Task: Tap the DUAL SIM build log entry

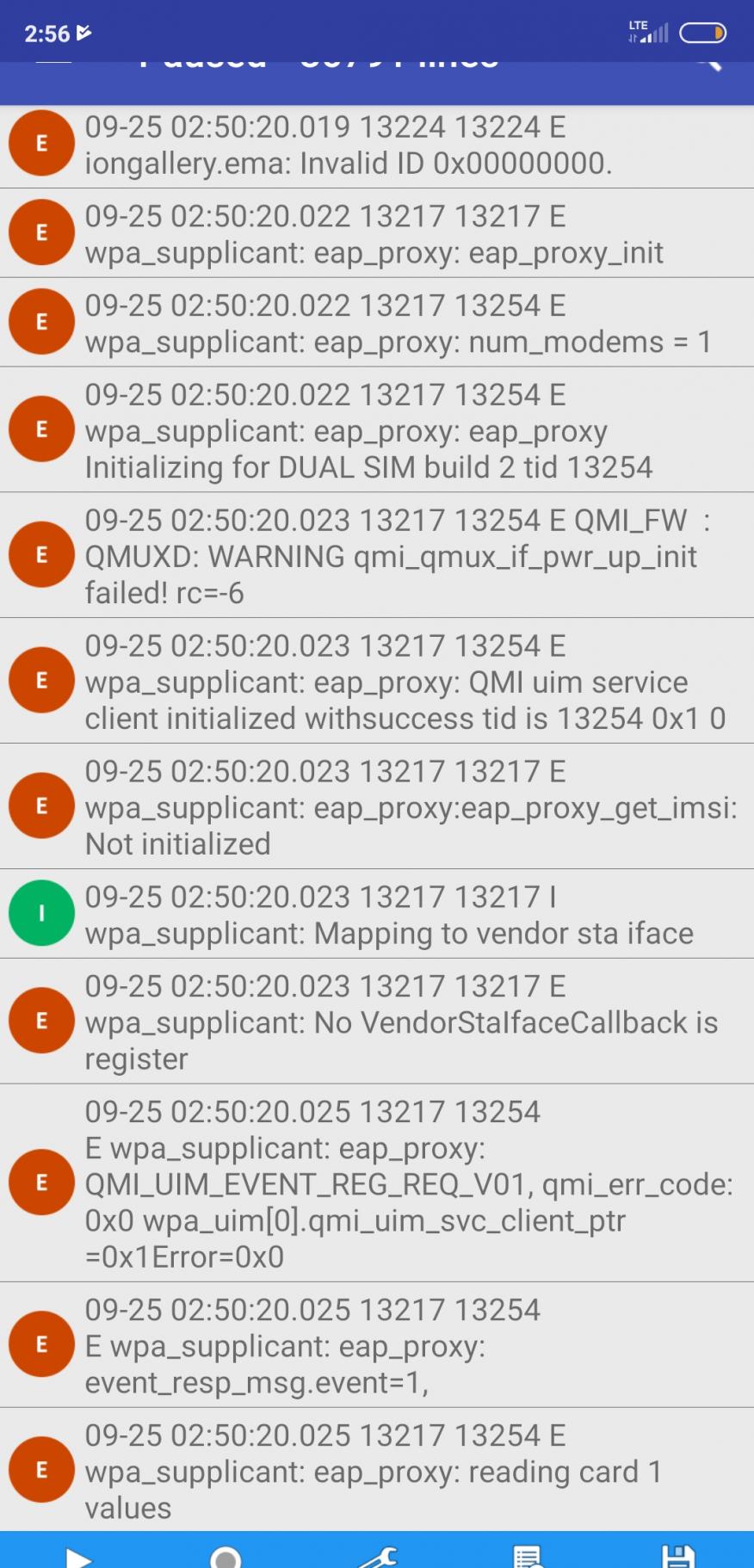Action: tap(377, 430)
